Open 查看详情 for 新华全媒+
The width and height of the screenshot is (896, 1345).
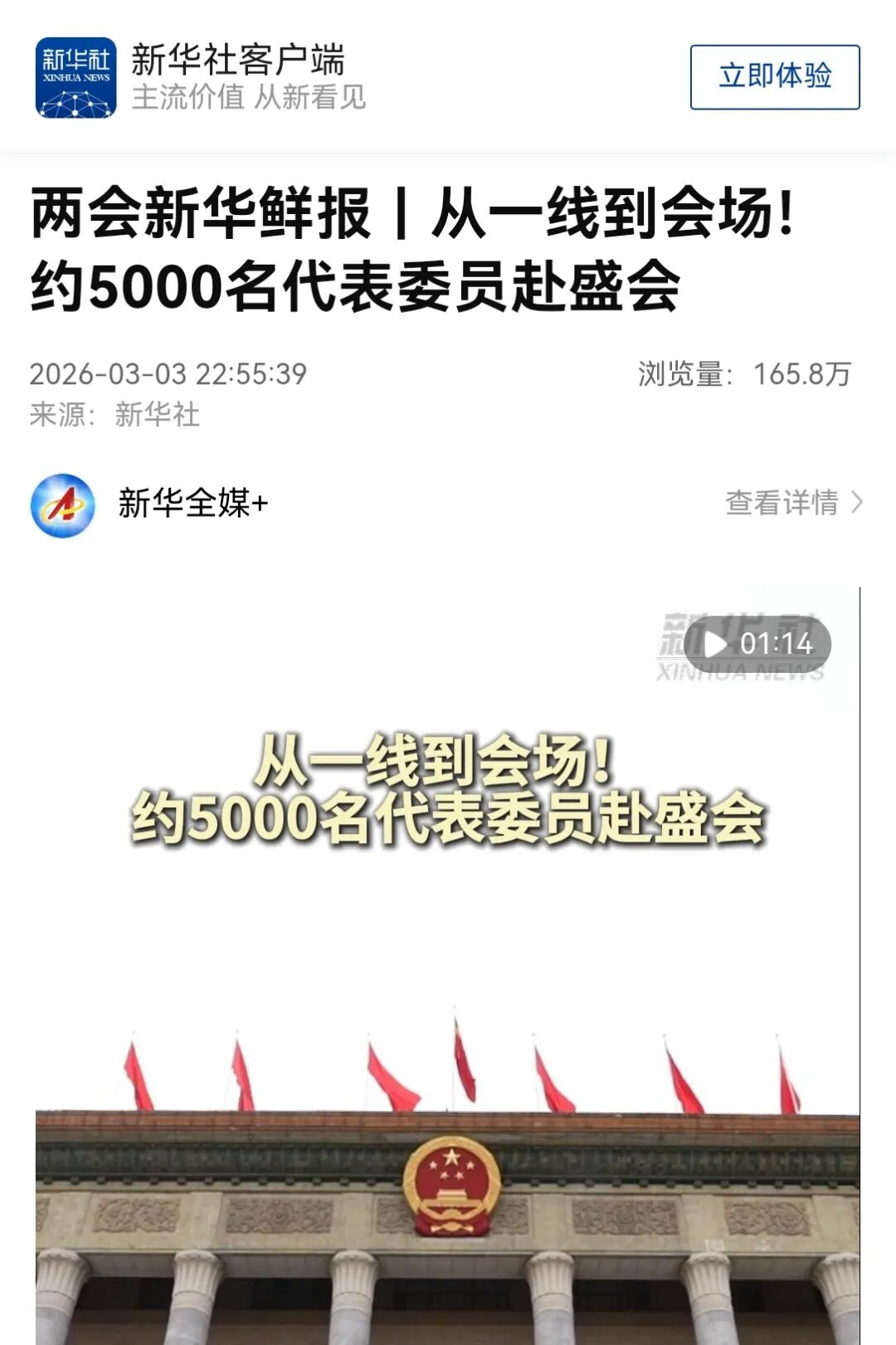[x=793, y=503]
